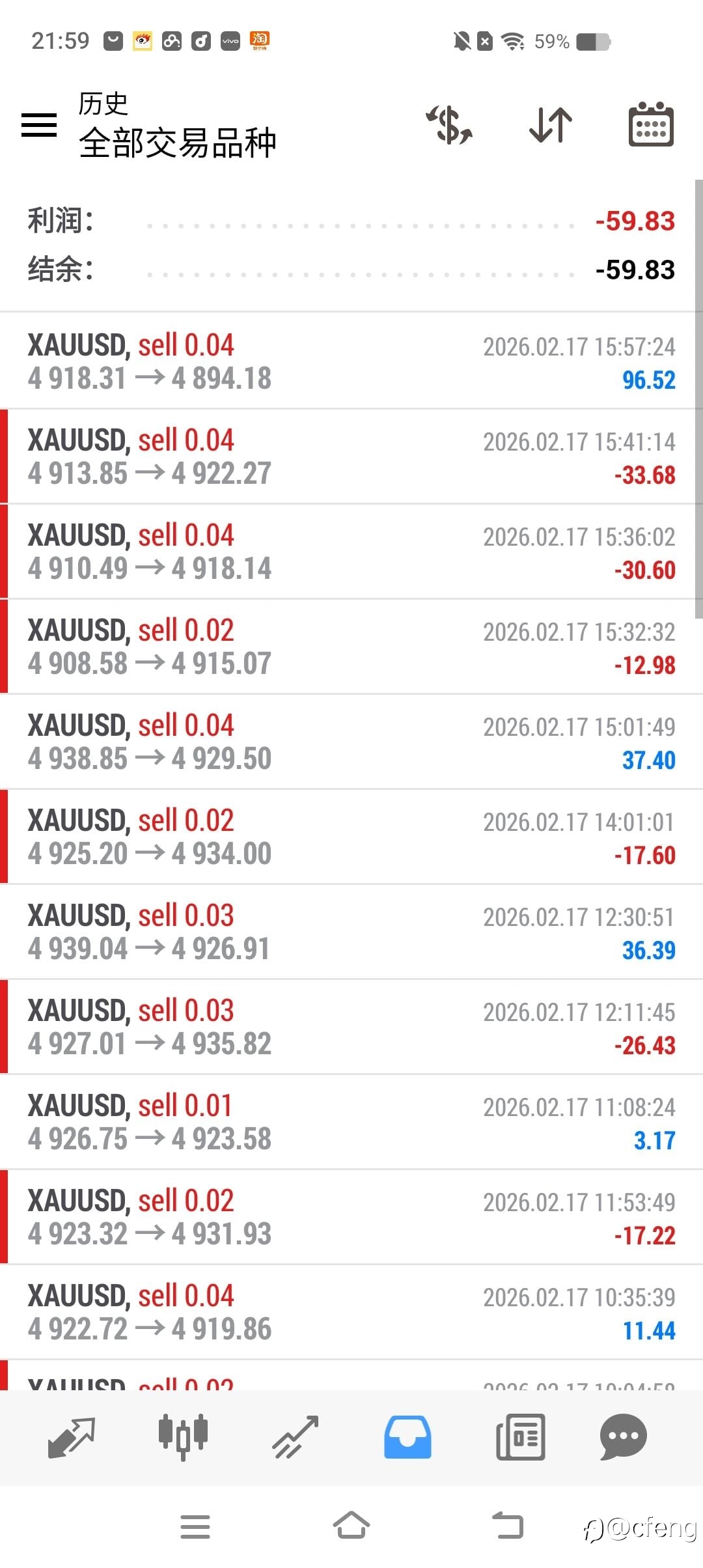Tap the sort arrows icon
Image resolution: width=703 pixels, height=1568 pixels.
[551, 124]
